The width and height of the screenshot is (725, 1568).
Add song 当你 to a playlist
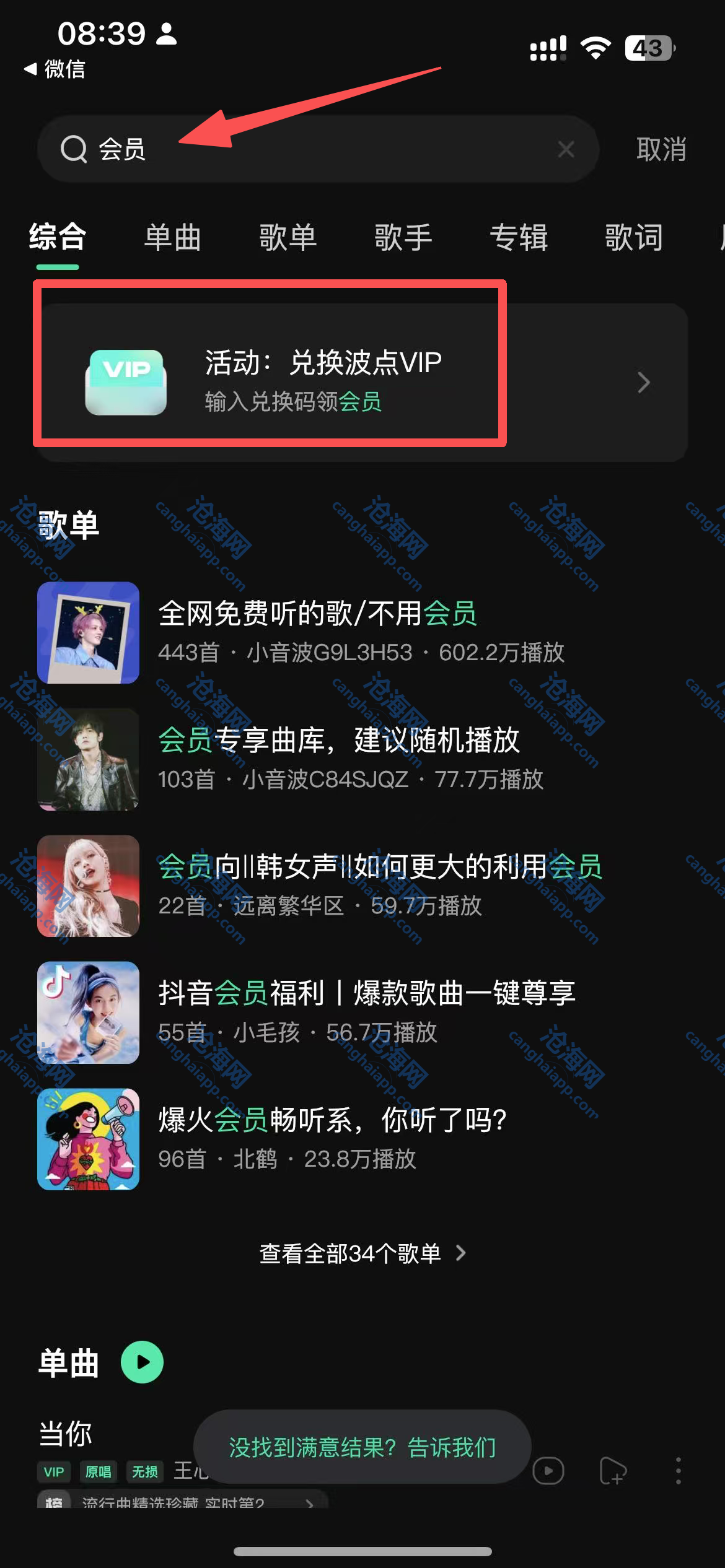(x=612, y=1470)
